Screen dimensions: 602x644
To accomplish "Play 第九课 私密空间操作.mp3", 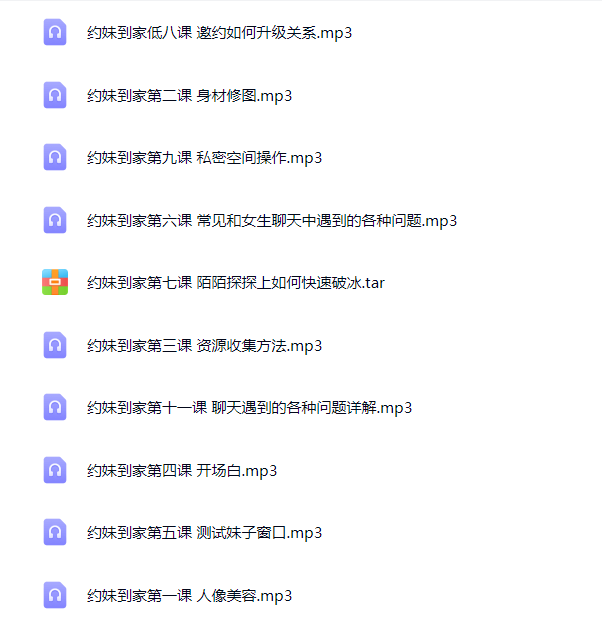I will coord(204,158).
